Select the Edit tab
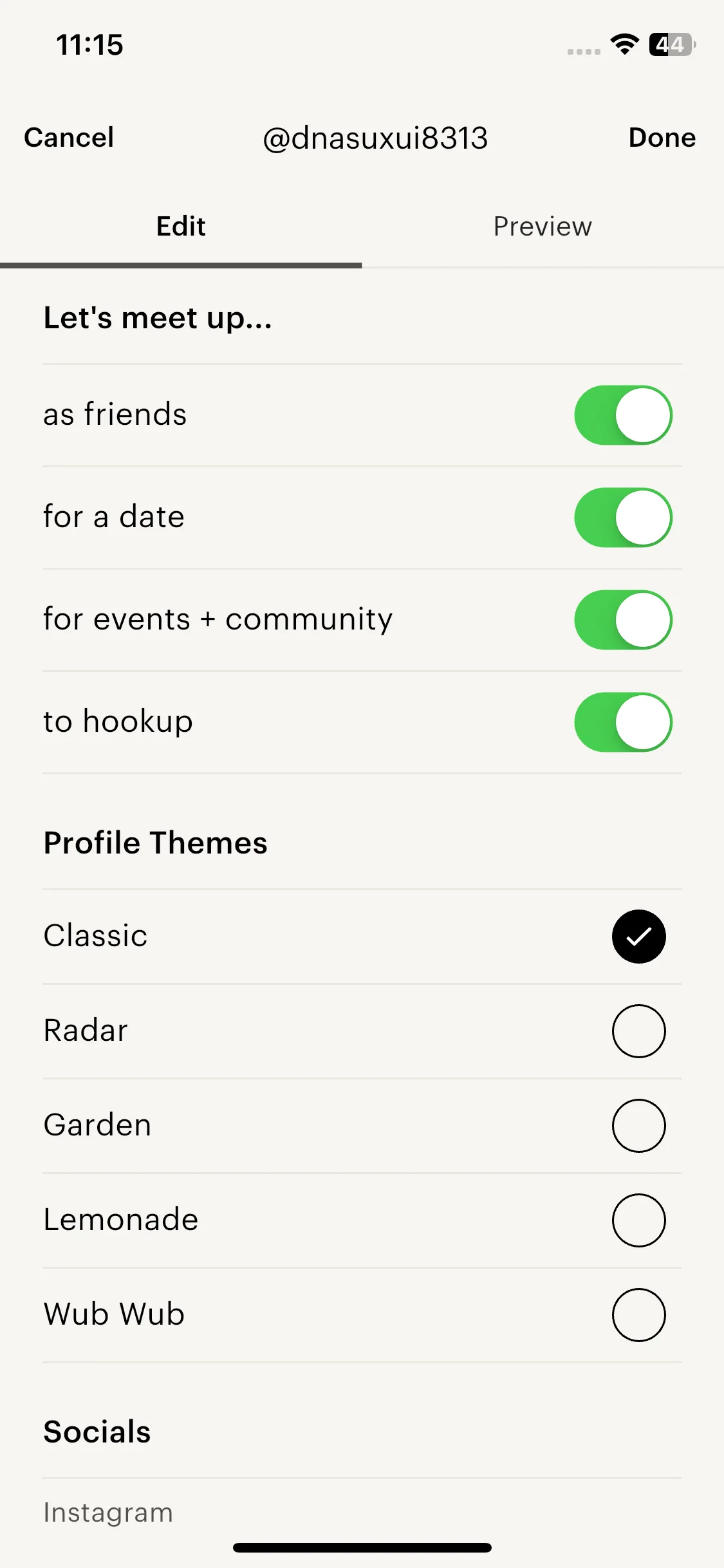This screenshot has height=1568, width=724. (x=181, y=227)
